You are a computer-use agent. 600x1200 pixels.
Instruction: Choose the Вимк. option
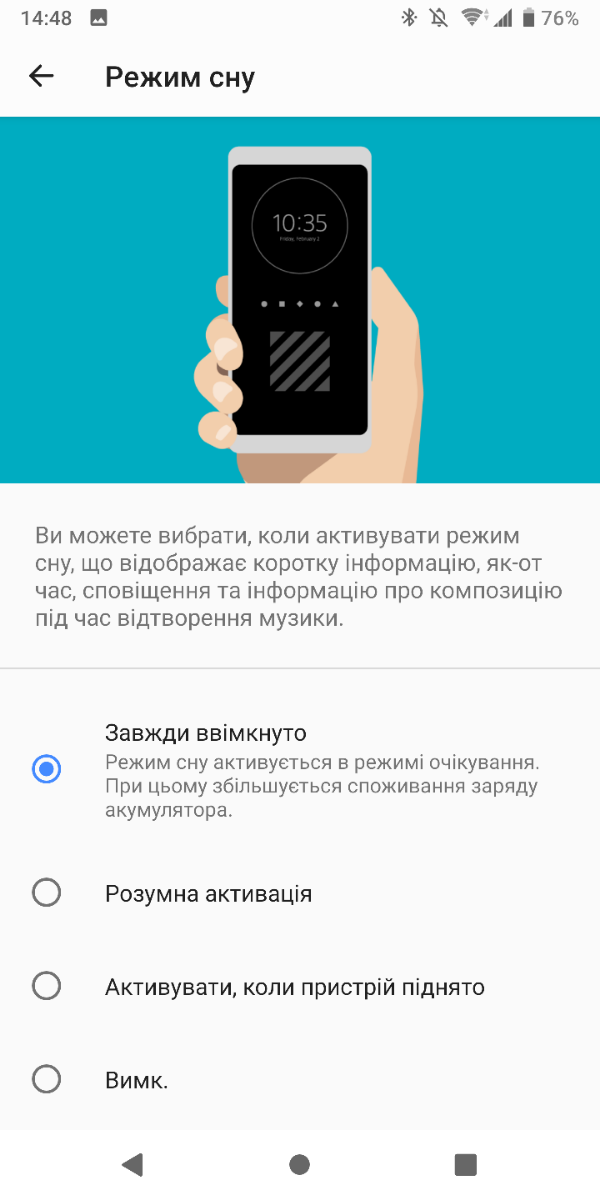(300, 1080)
